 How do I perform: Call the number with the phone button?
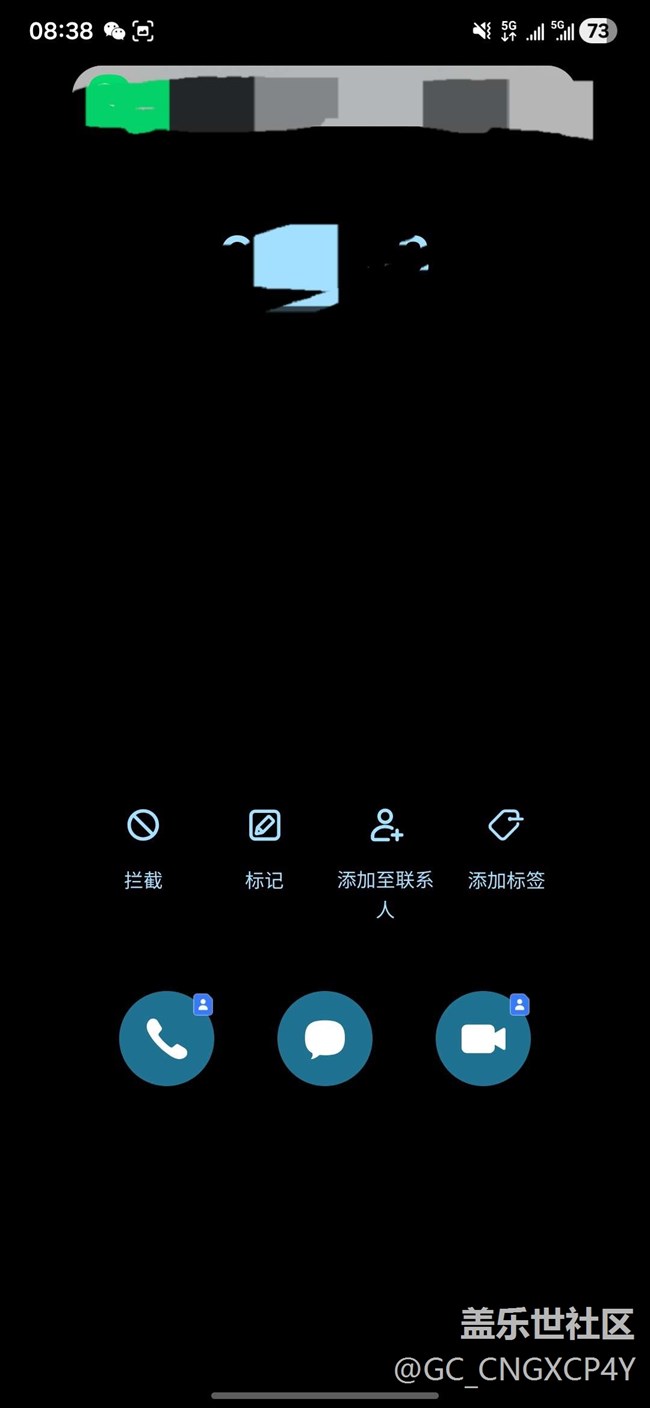(x=166, y=1039)
